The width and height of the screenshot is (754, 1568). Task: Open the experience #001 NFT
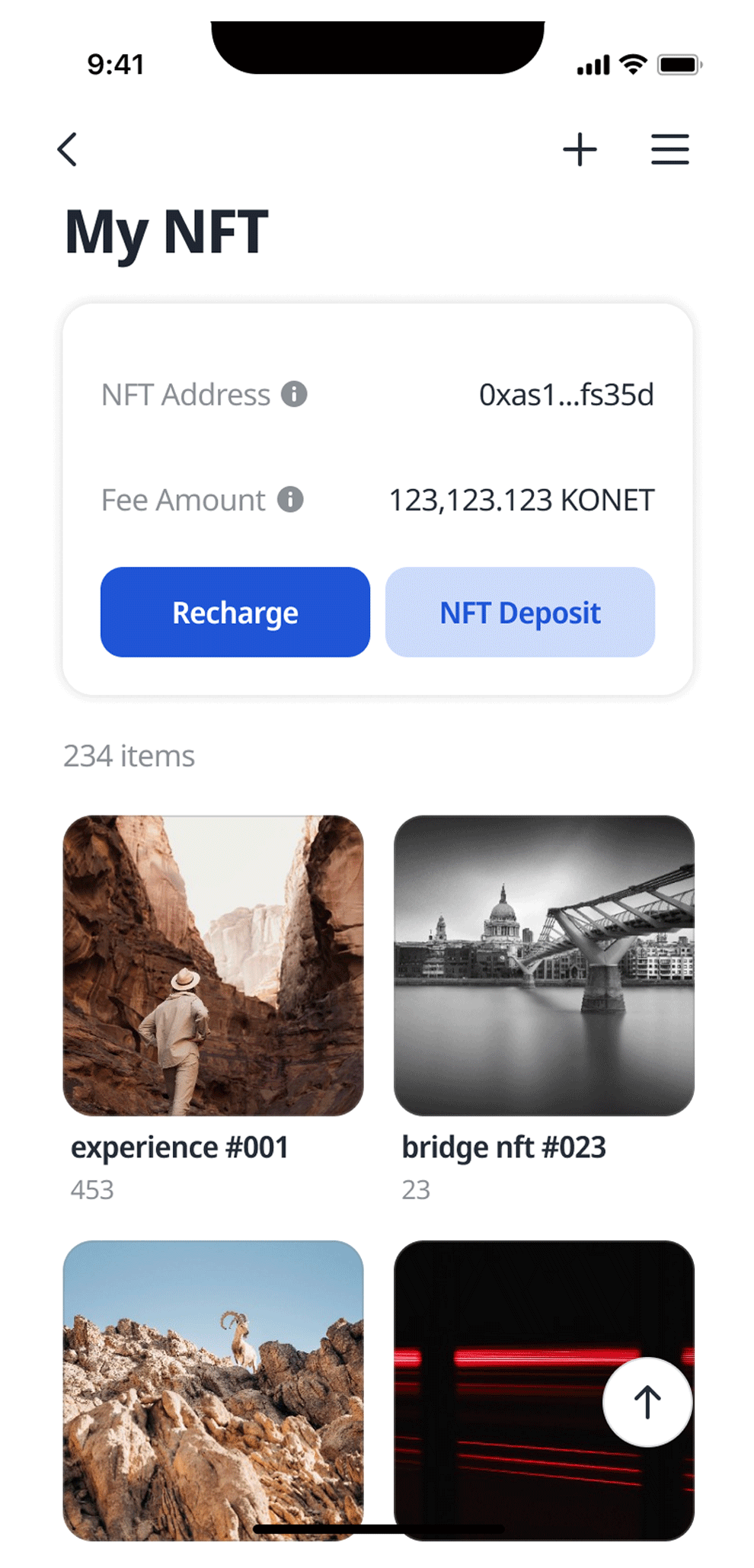click(213, 965)
